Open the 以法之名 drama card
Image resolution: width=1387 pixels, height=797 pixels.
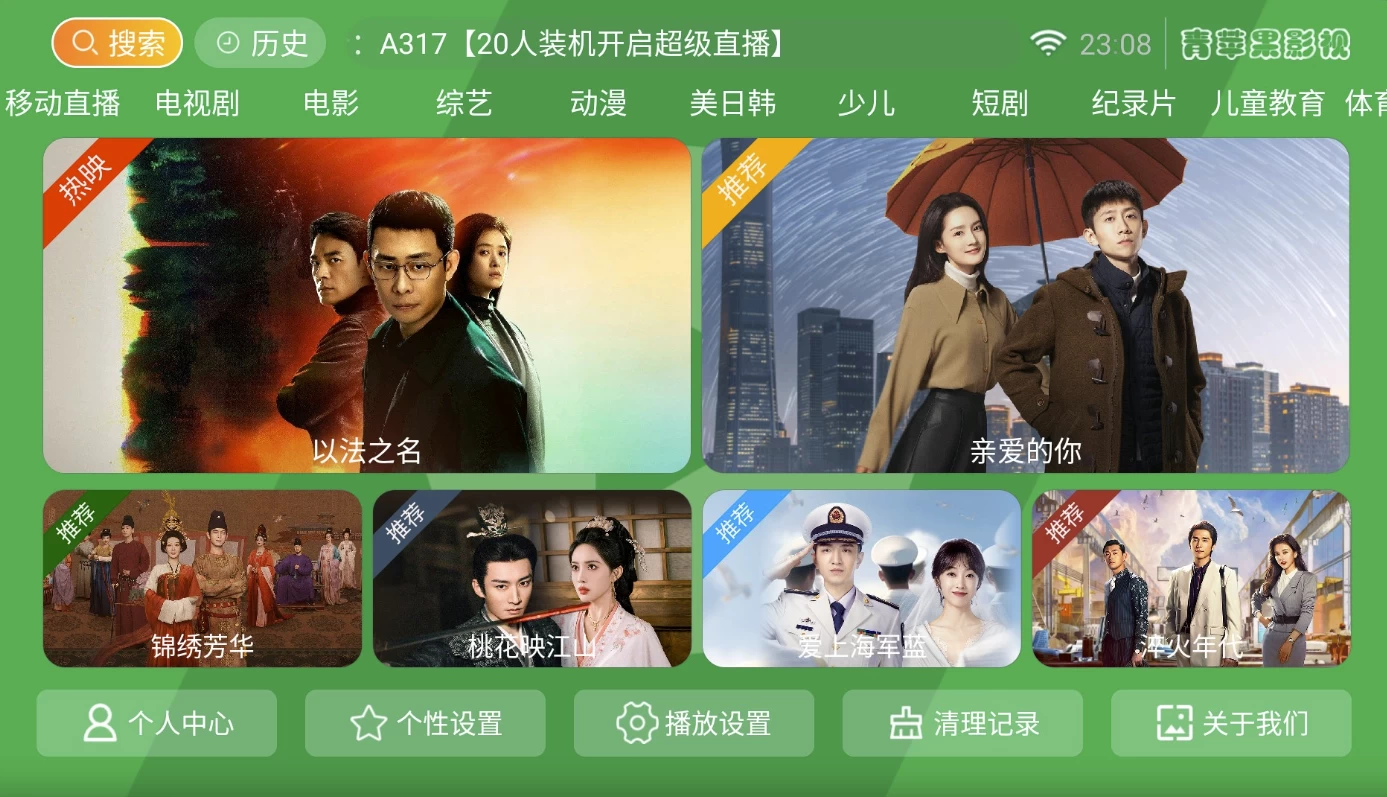pos(366,305)
